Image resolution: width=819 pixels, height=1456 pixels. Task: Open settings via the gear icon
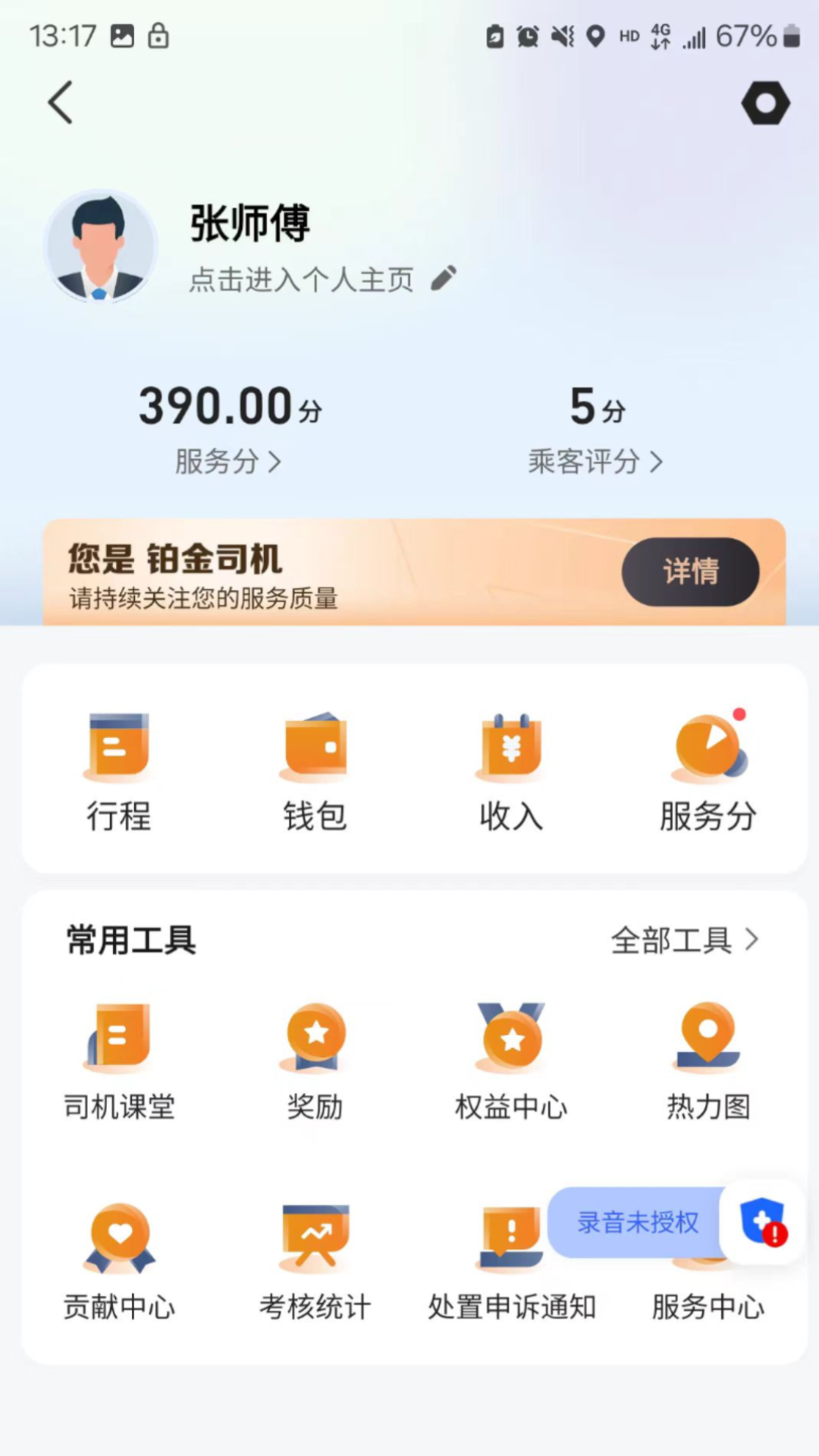tap(767, 103)
